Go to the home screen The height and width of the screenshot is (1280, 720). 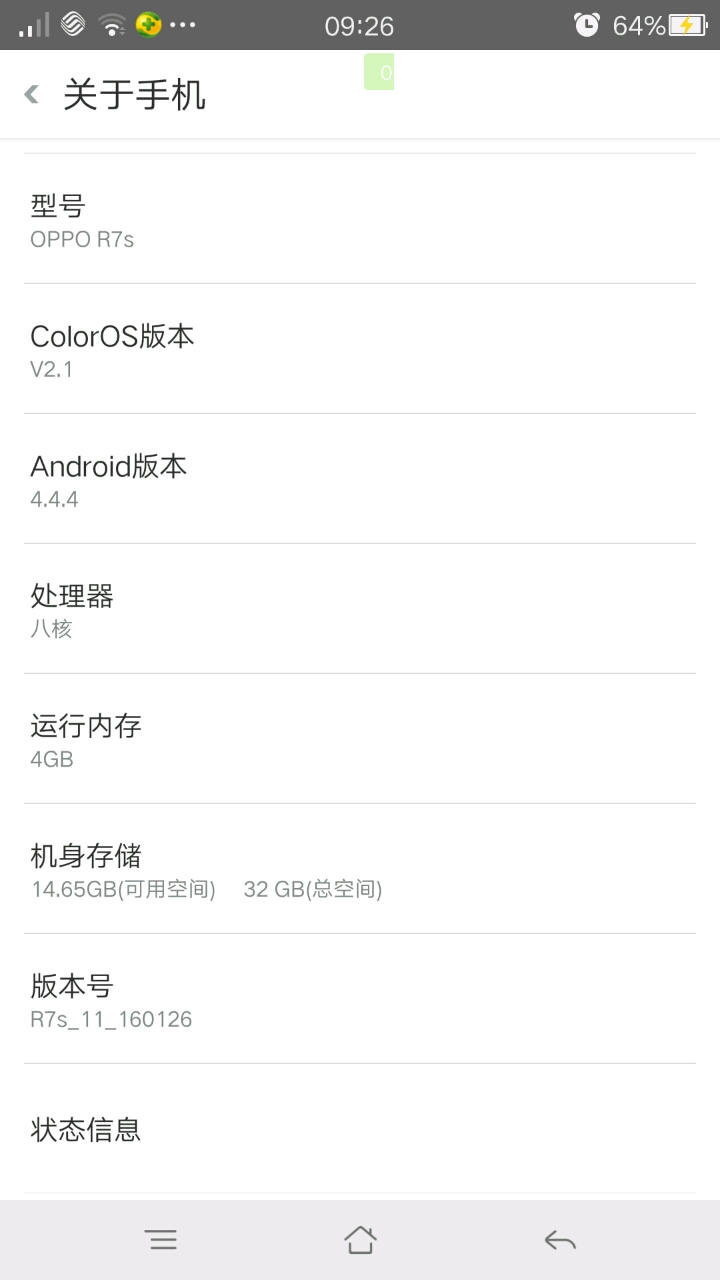[360, 1240]
